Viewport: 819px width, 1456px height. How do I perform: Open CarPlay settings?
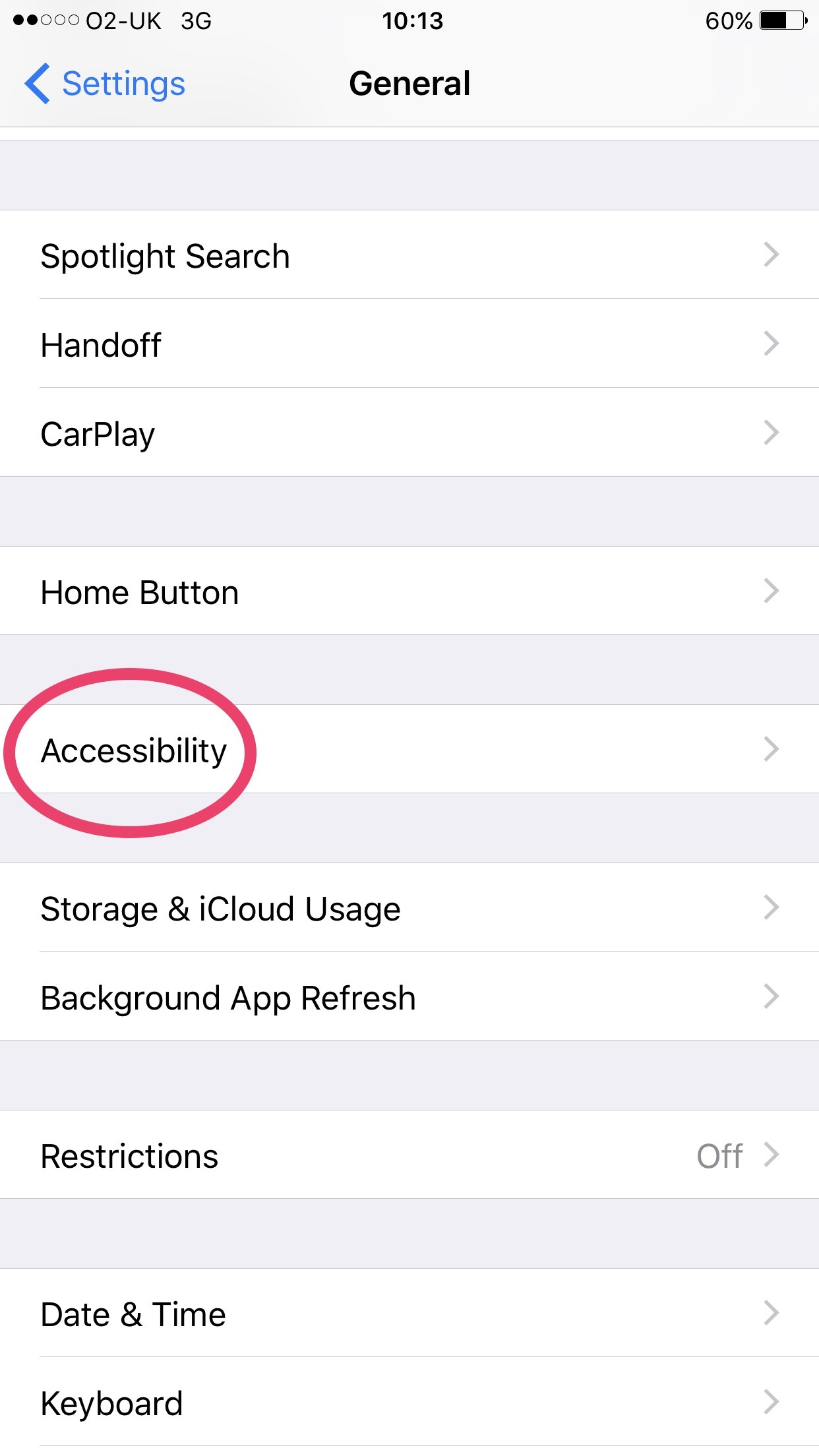tap(409, 433)
